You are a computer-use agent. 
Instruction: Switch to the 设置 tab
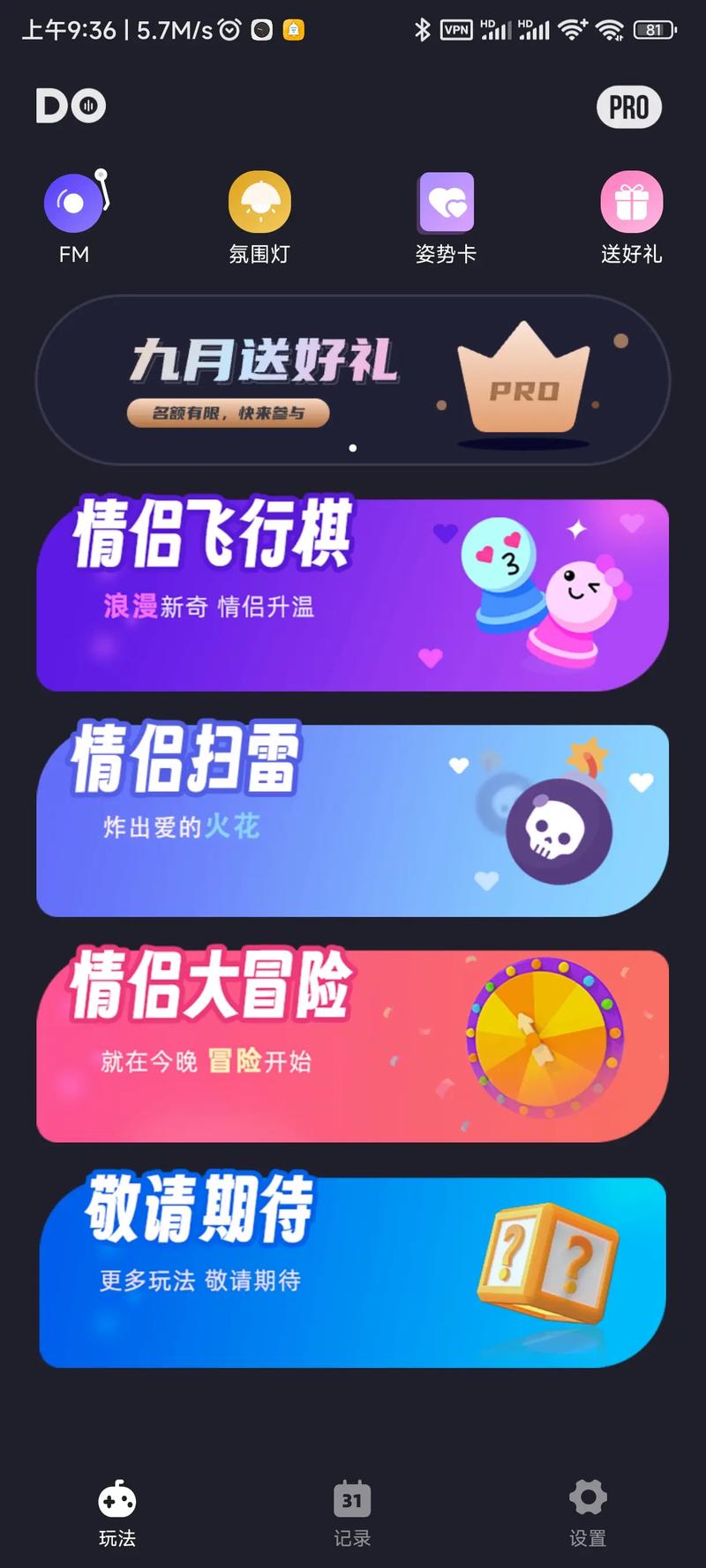coord(588,1513)
